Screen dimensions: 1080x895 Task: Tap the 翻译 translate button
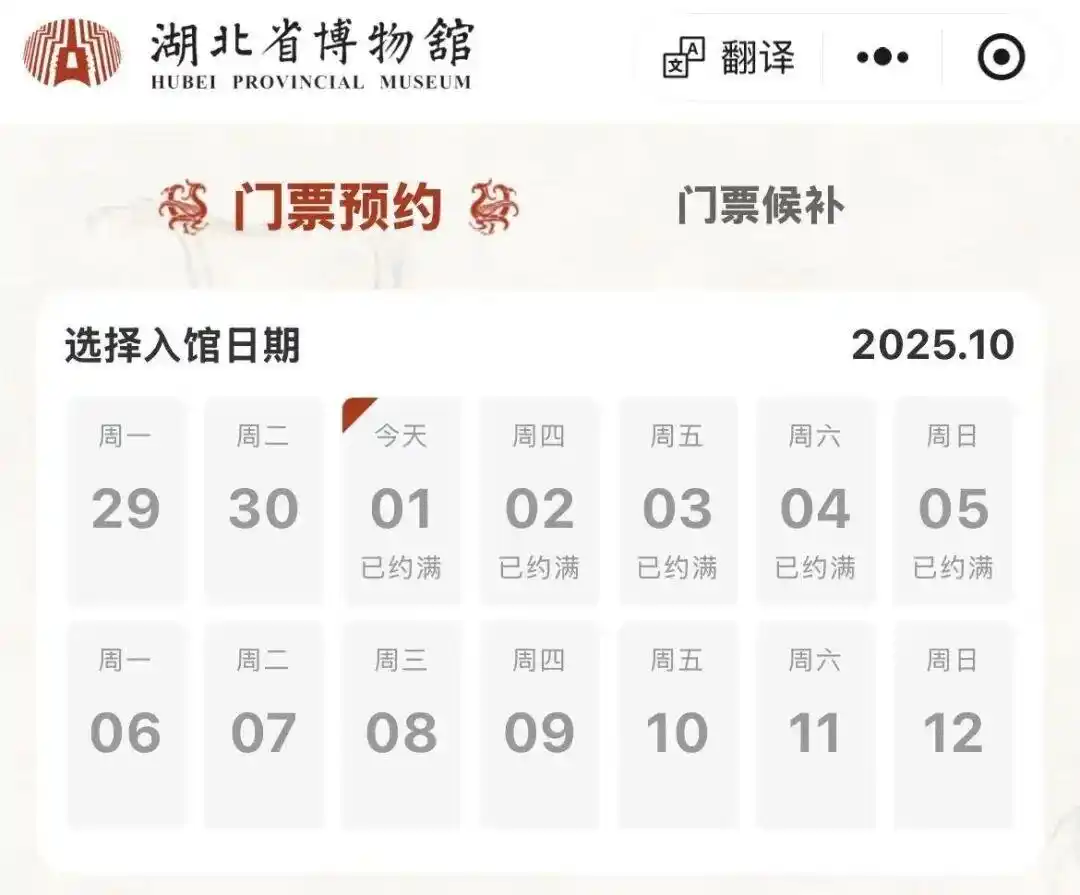coord(730,58)
